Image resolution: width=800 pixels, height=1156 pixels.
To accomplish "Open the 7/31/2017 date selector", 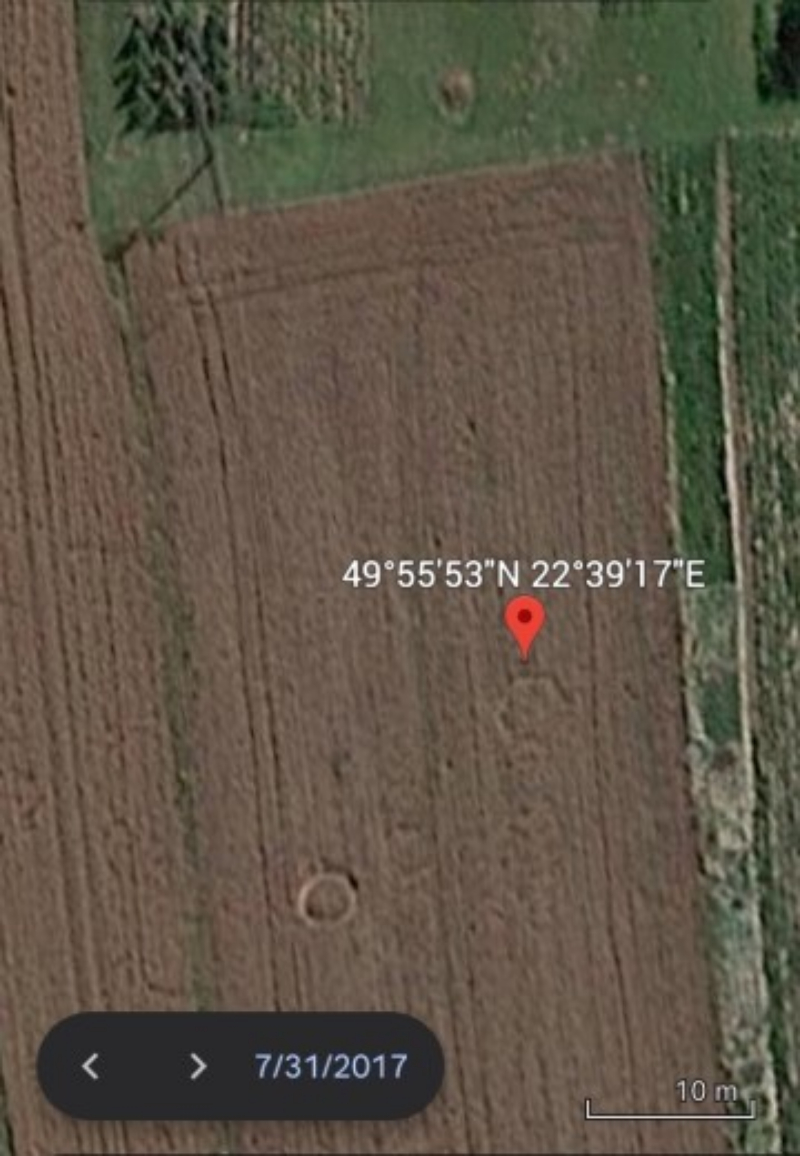I will tap(331, 1066).
